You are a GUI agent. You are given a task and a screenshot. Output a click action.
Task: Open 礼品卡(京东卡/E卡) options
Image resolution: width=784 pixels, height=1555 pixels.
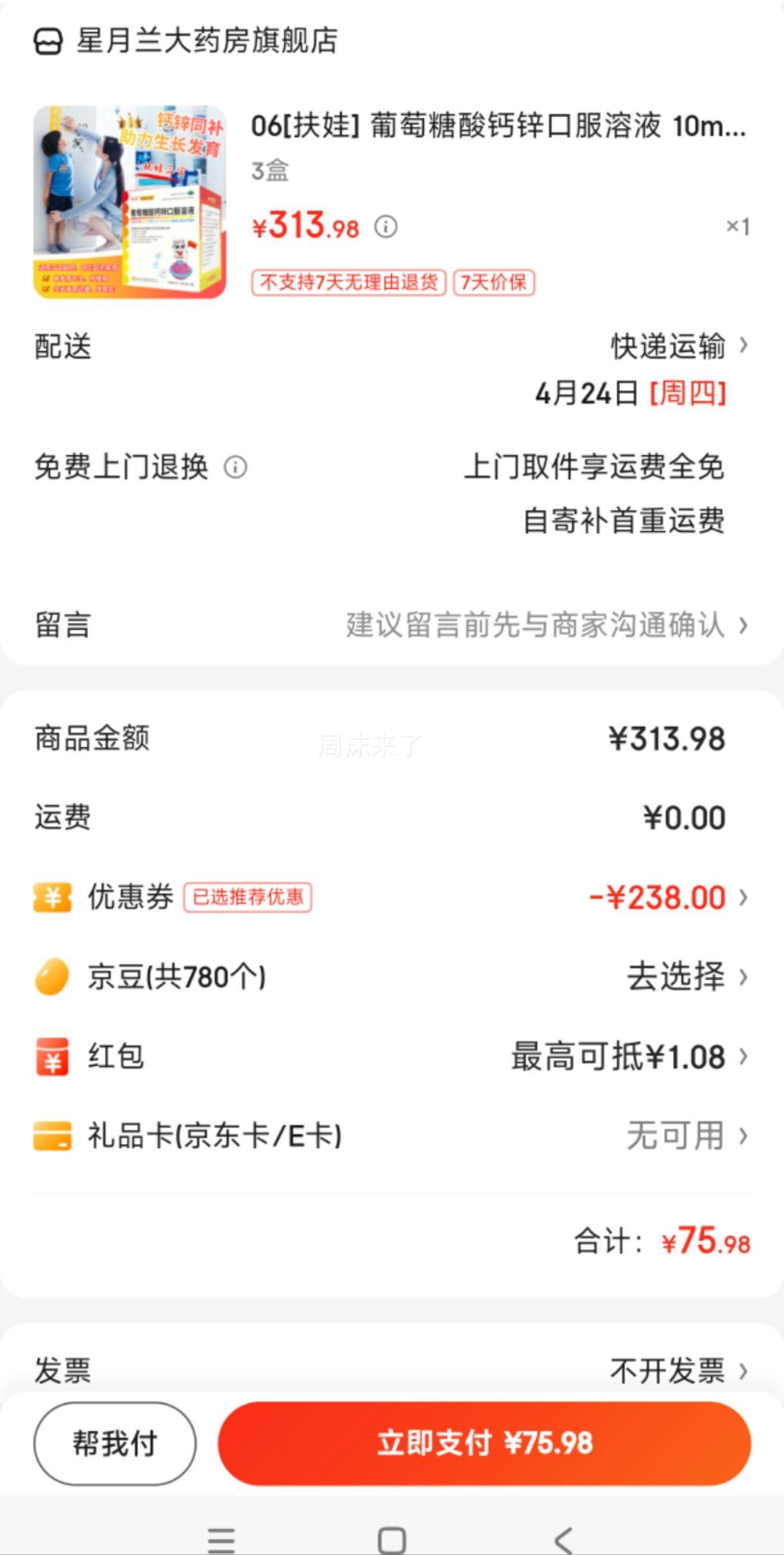(392, 1136)
